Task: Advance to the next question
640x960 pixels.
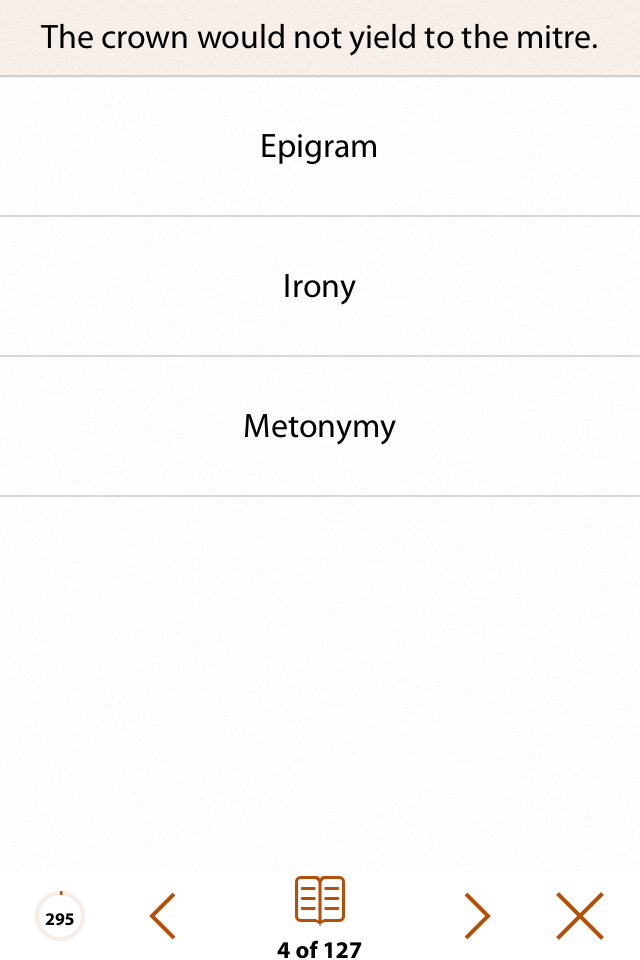Action: coord(477,916)
